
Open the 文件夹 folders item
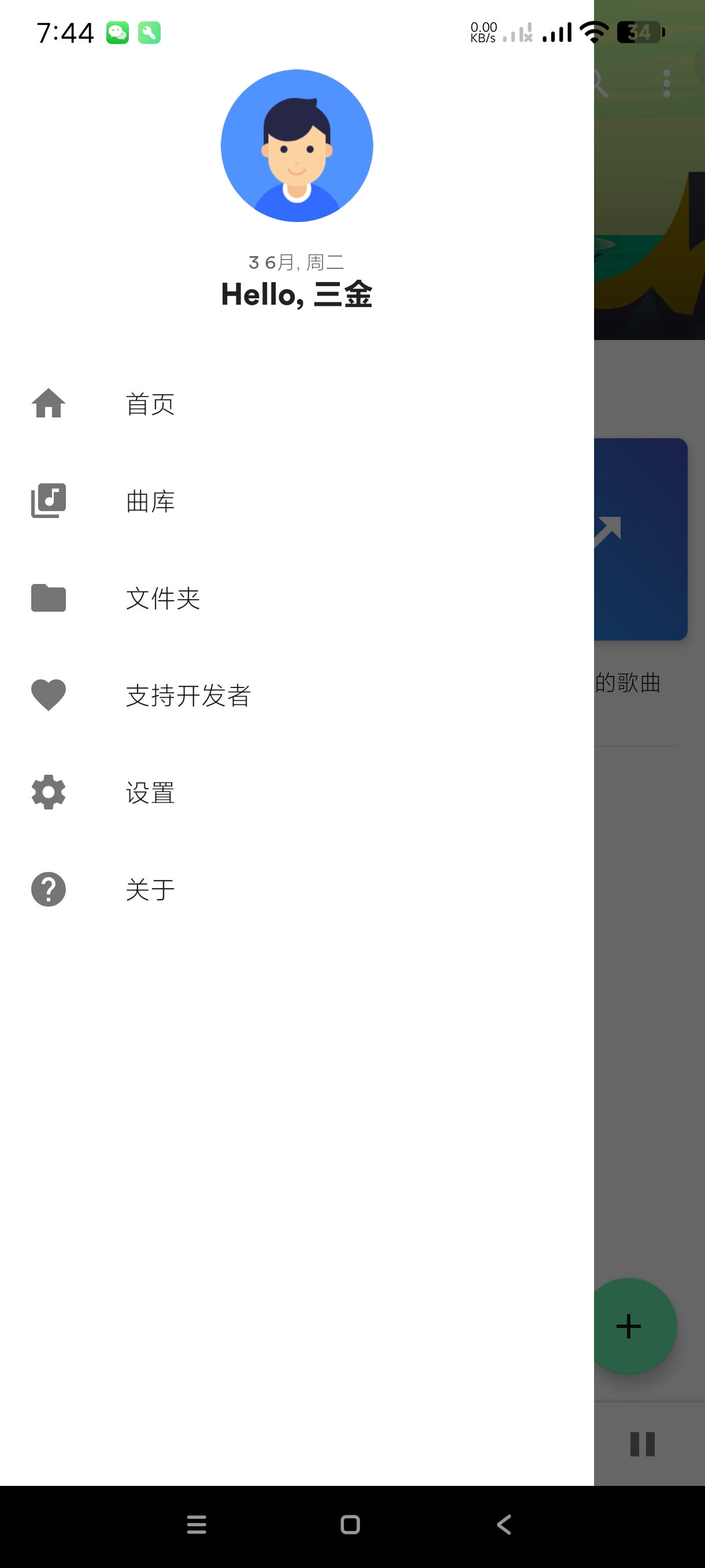pos(162,598)
